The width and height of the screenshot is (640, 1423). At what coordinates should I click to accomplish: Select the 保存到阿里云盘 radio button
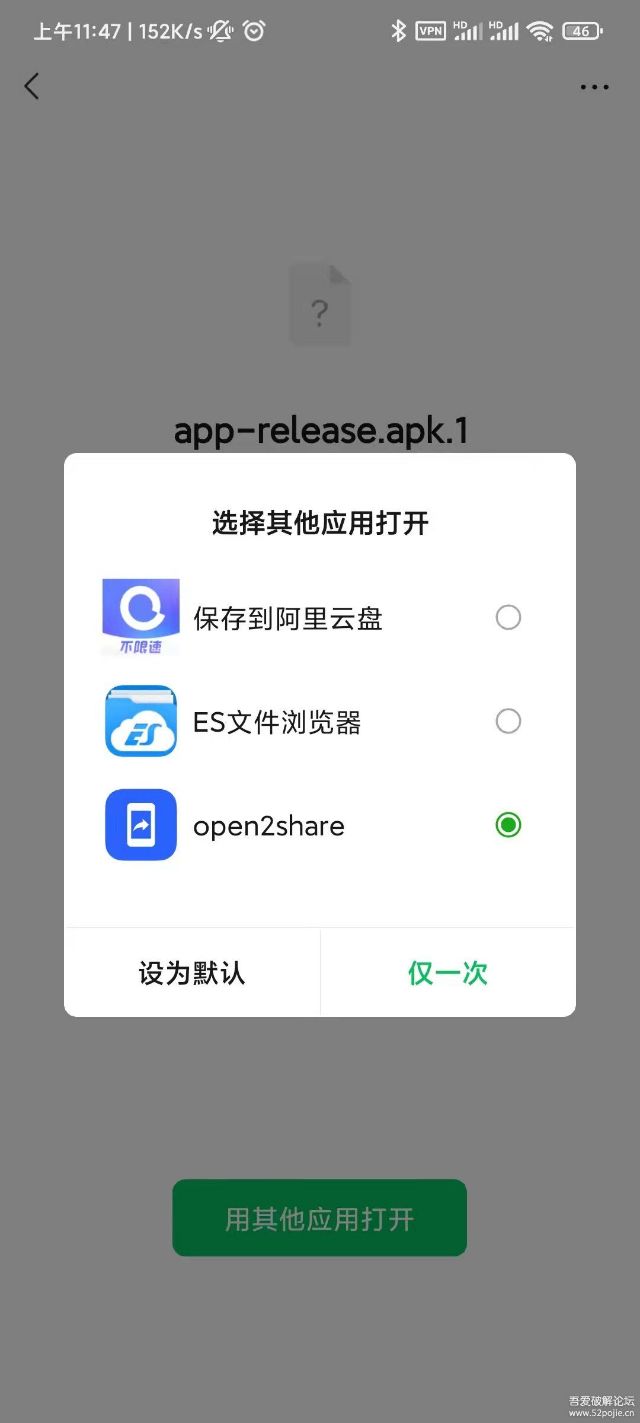(508, 618)
